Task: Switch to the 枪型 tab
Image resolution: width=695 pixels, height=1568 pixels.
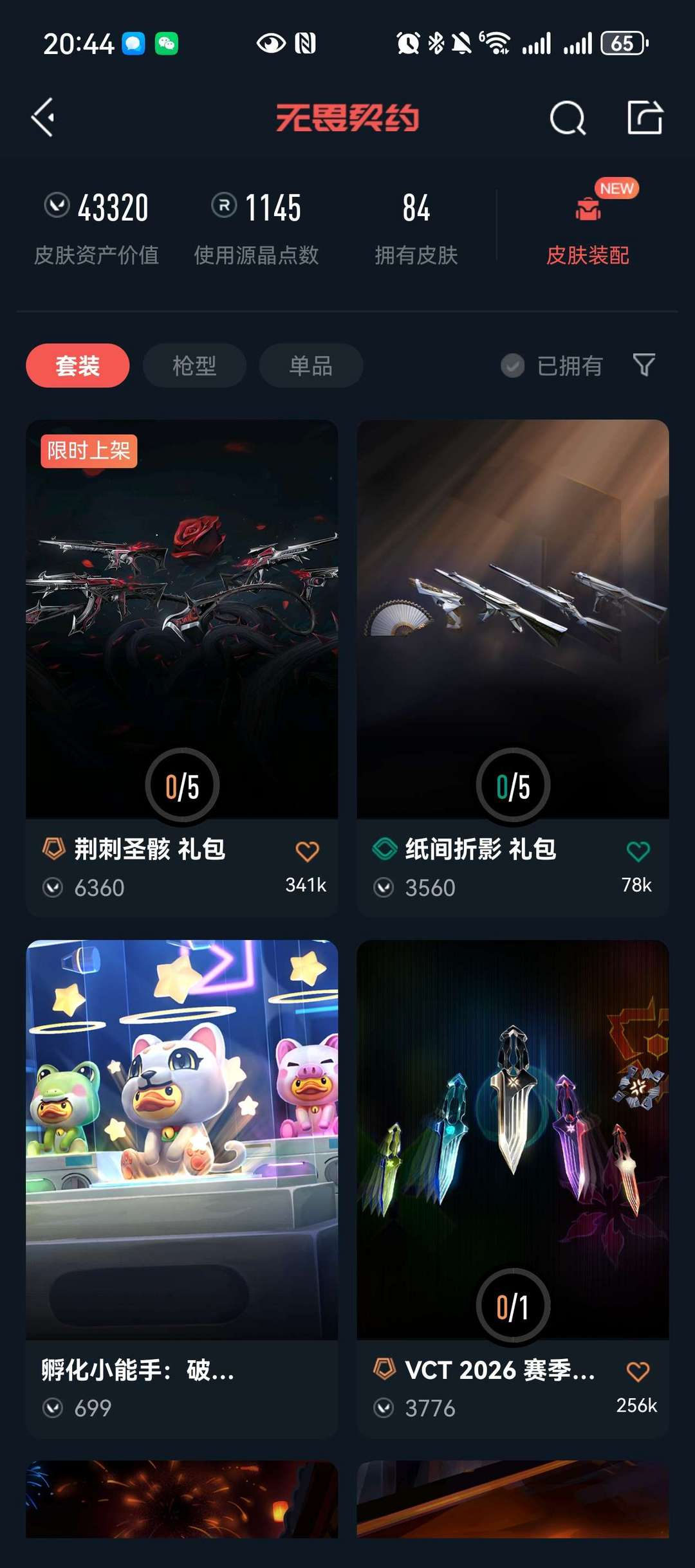Action: (x=194, y=365)
